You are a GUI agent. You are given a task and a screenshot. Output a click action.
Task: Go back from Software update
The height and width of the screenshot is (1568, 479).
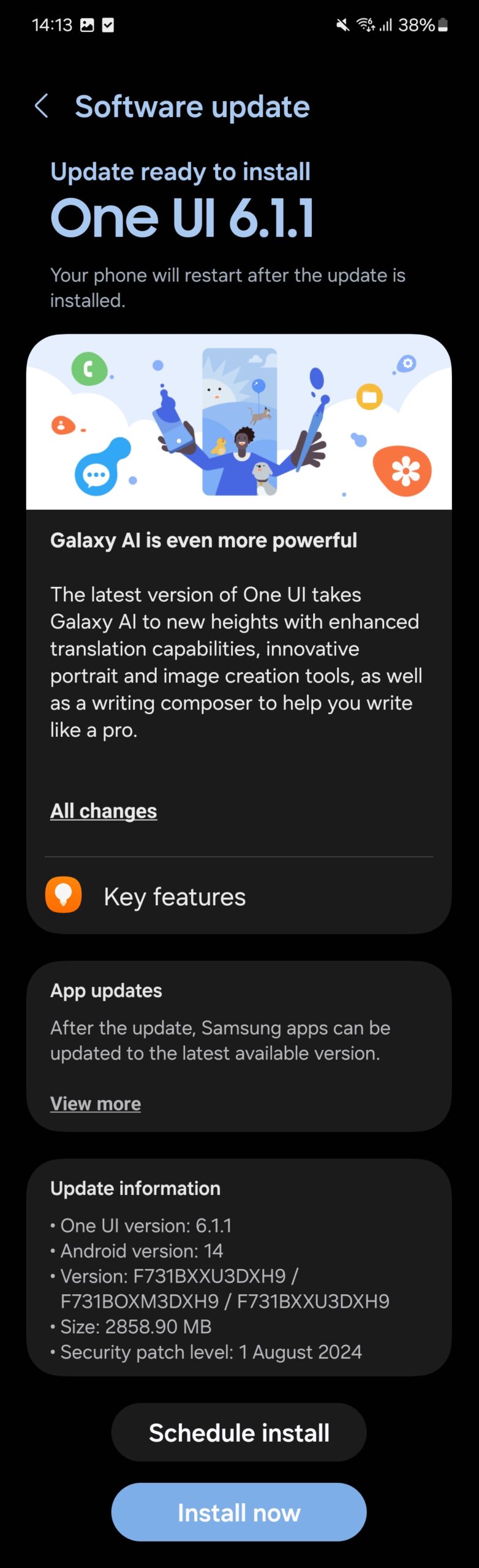tap(42, 106)
